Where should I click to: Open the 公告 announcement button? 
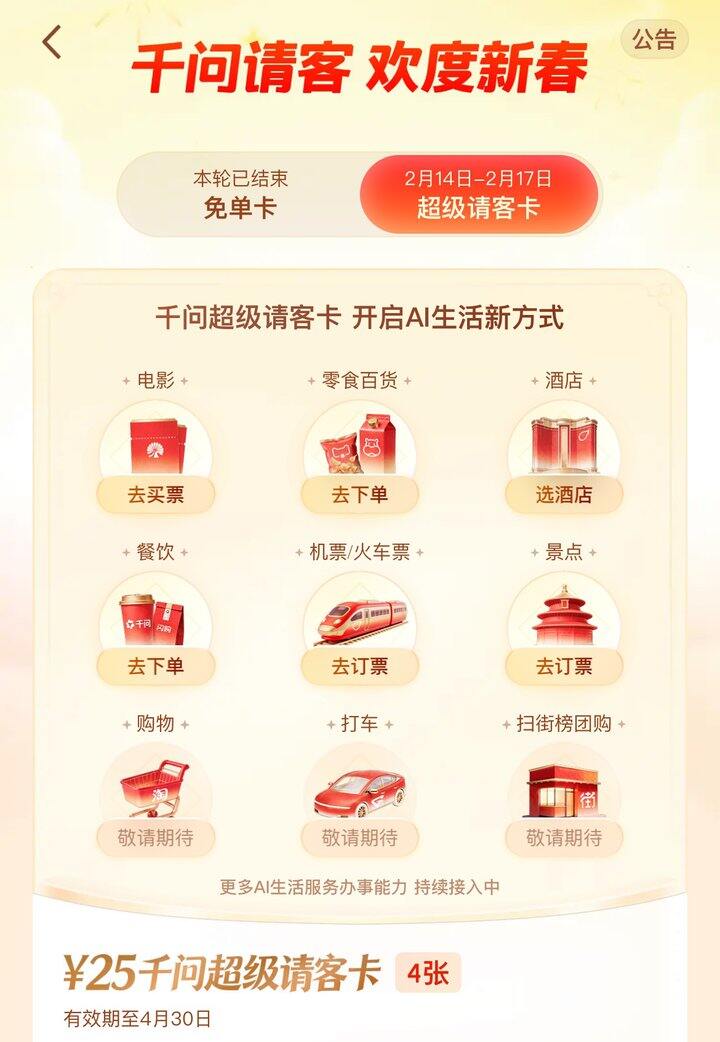pyautogui.click(x=655, y=40)
